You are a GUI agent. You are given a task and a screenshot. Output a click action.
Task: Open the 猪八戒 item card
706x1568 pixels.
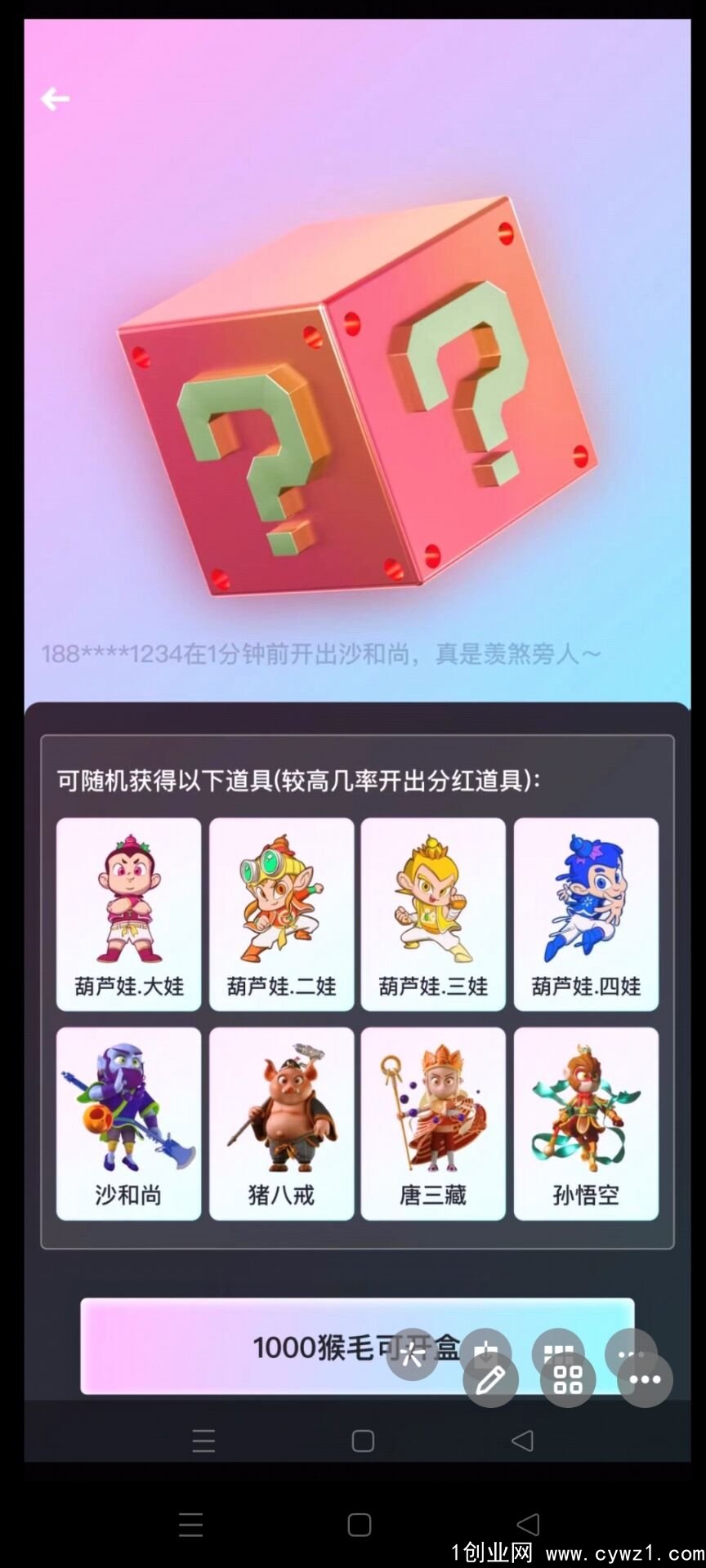point(281,1124)
